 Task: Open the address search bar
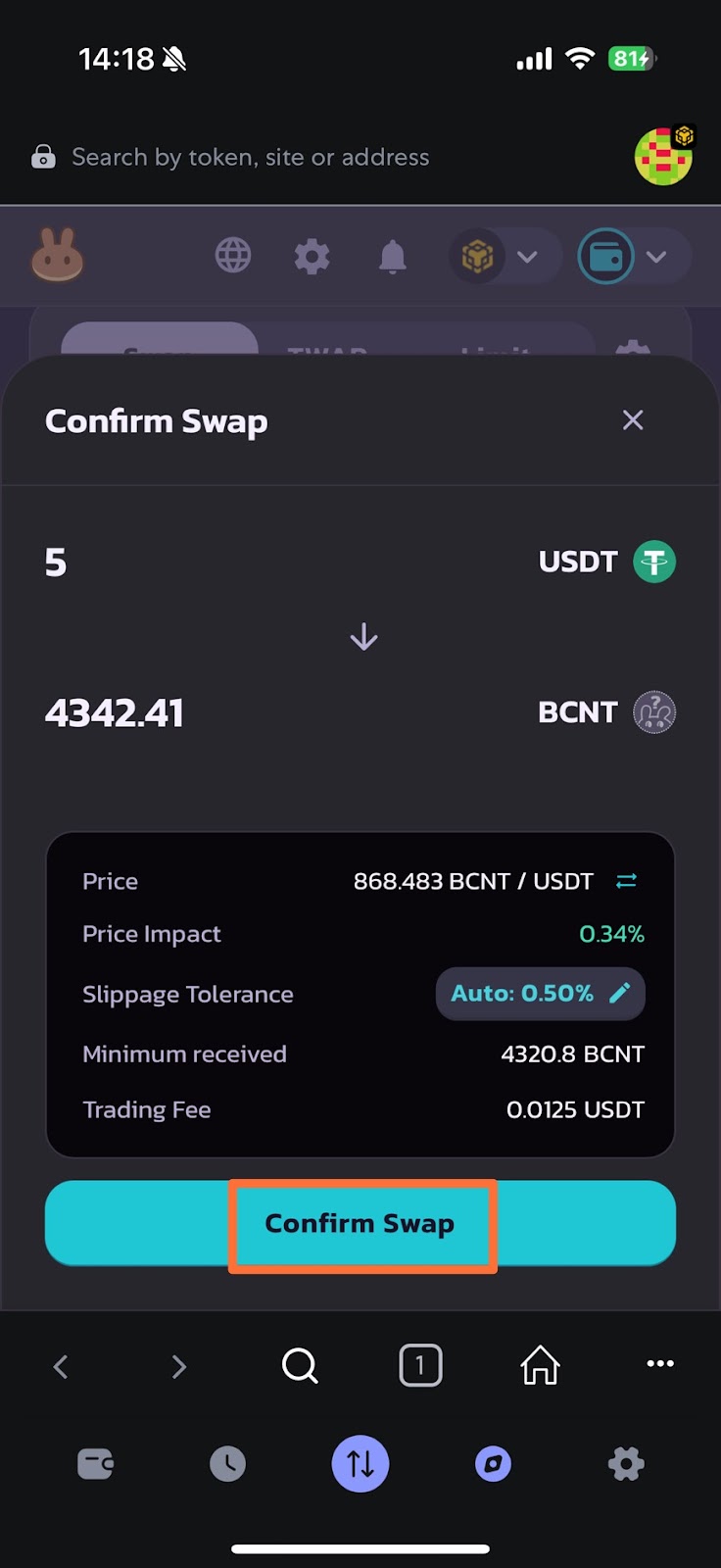click(x=251, y=157)
